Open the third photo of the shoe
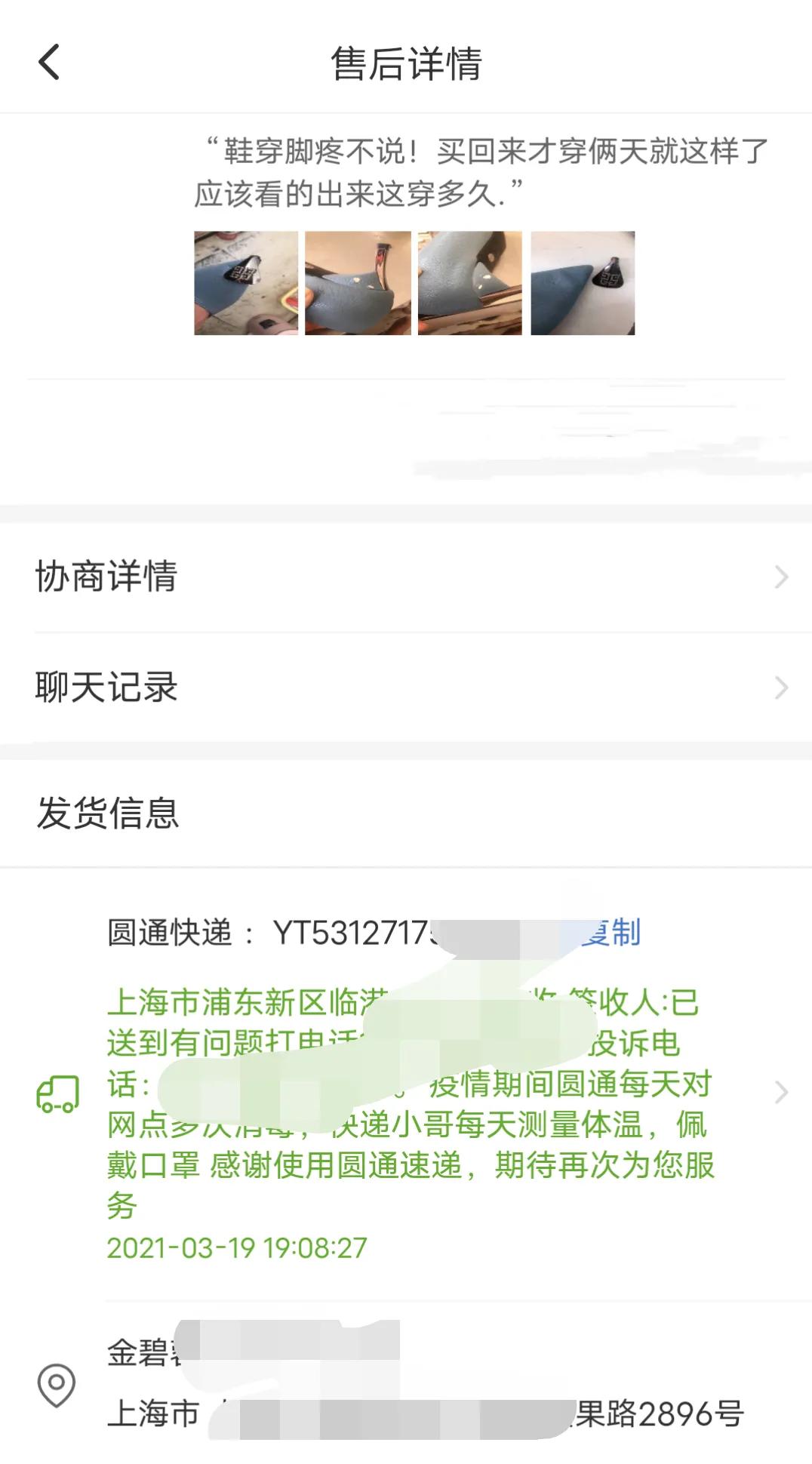The image size is (812, 1464). (469, 282)
